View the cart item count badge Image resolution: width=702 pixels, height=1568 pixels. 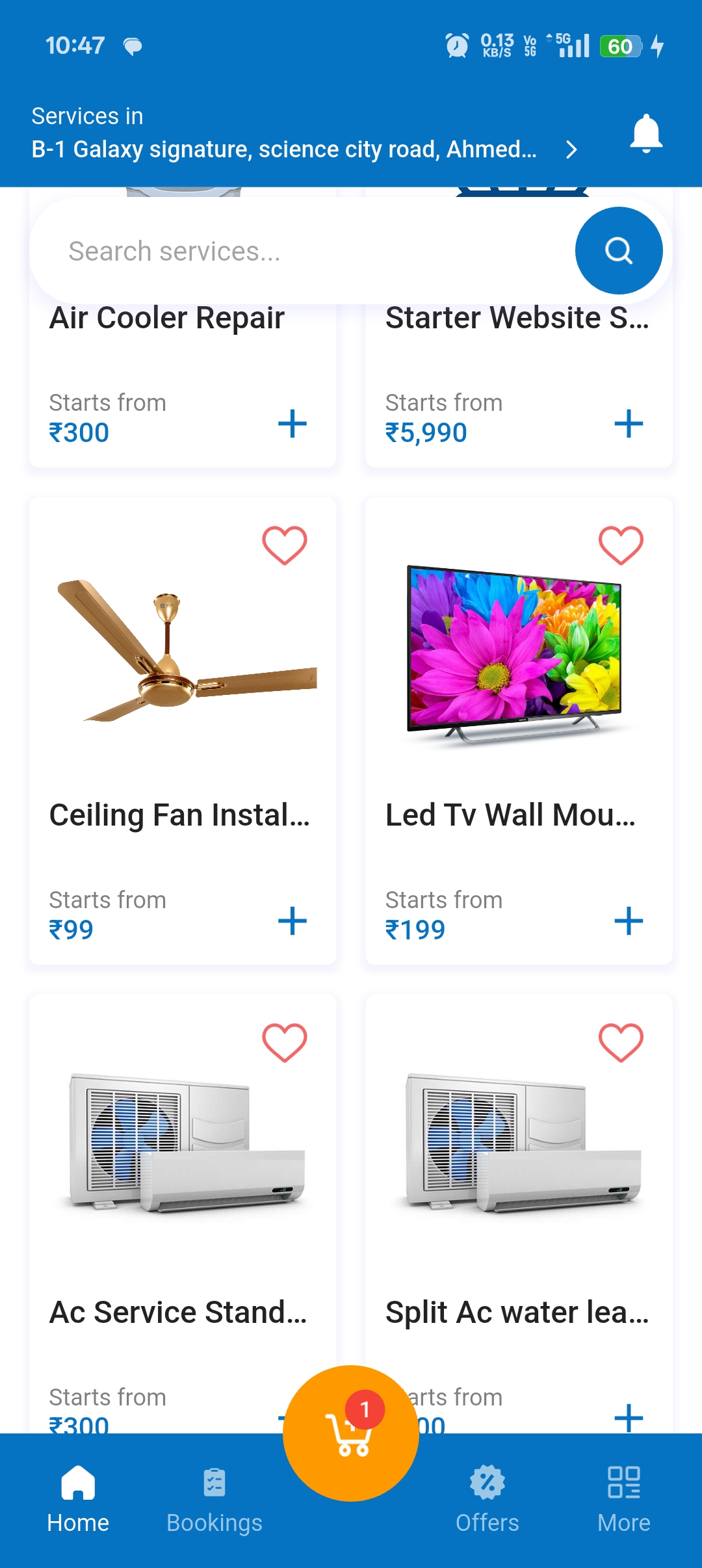pyautogui.click(x=365, y=1410)
